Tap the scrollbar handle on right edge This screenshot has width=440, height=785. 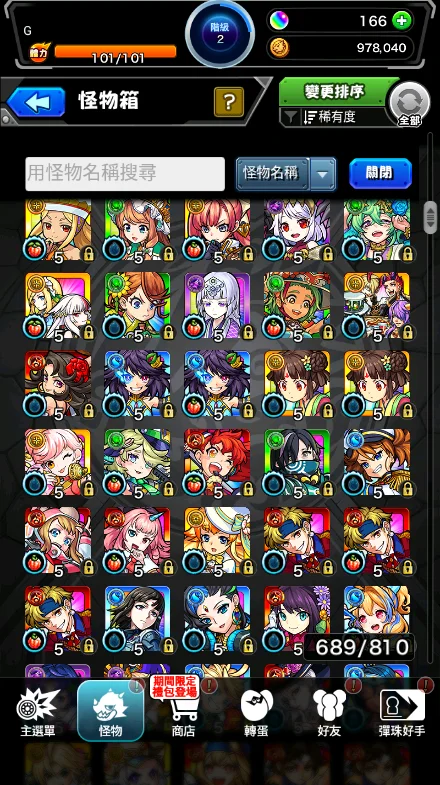pos(430,217)
